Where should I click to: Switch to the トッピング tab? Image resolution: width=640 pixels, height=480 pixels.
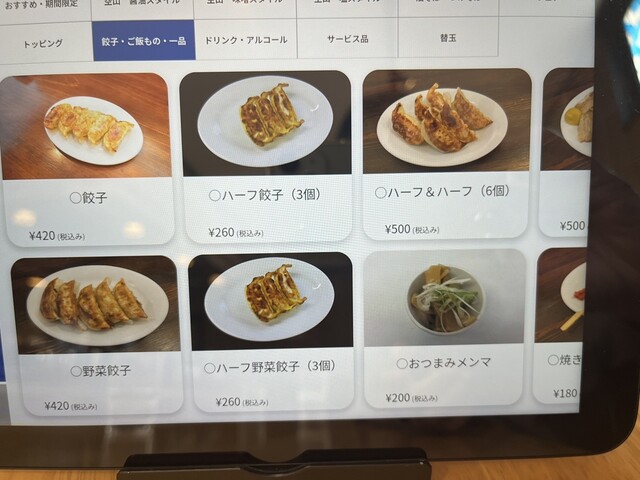pyautogui.click(x=42, y=44)
